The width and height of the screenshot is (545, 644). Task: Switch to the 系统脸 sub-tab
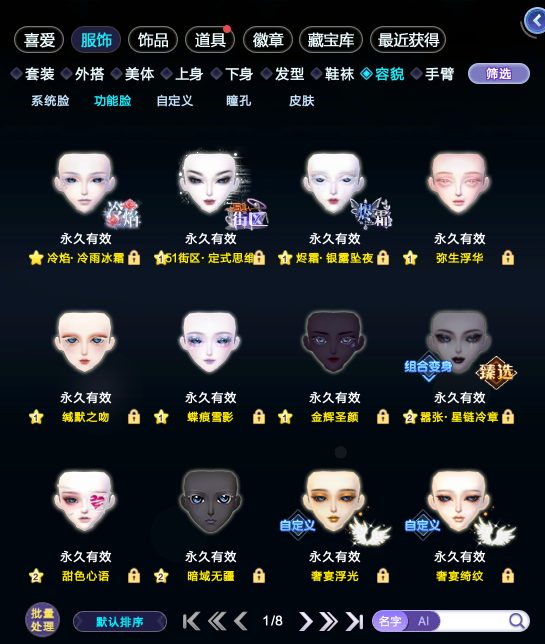50,101
